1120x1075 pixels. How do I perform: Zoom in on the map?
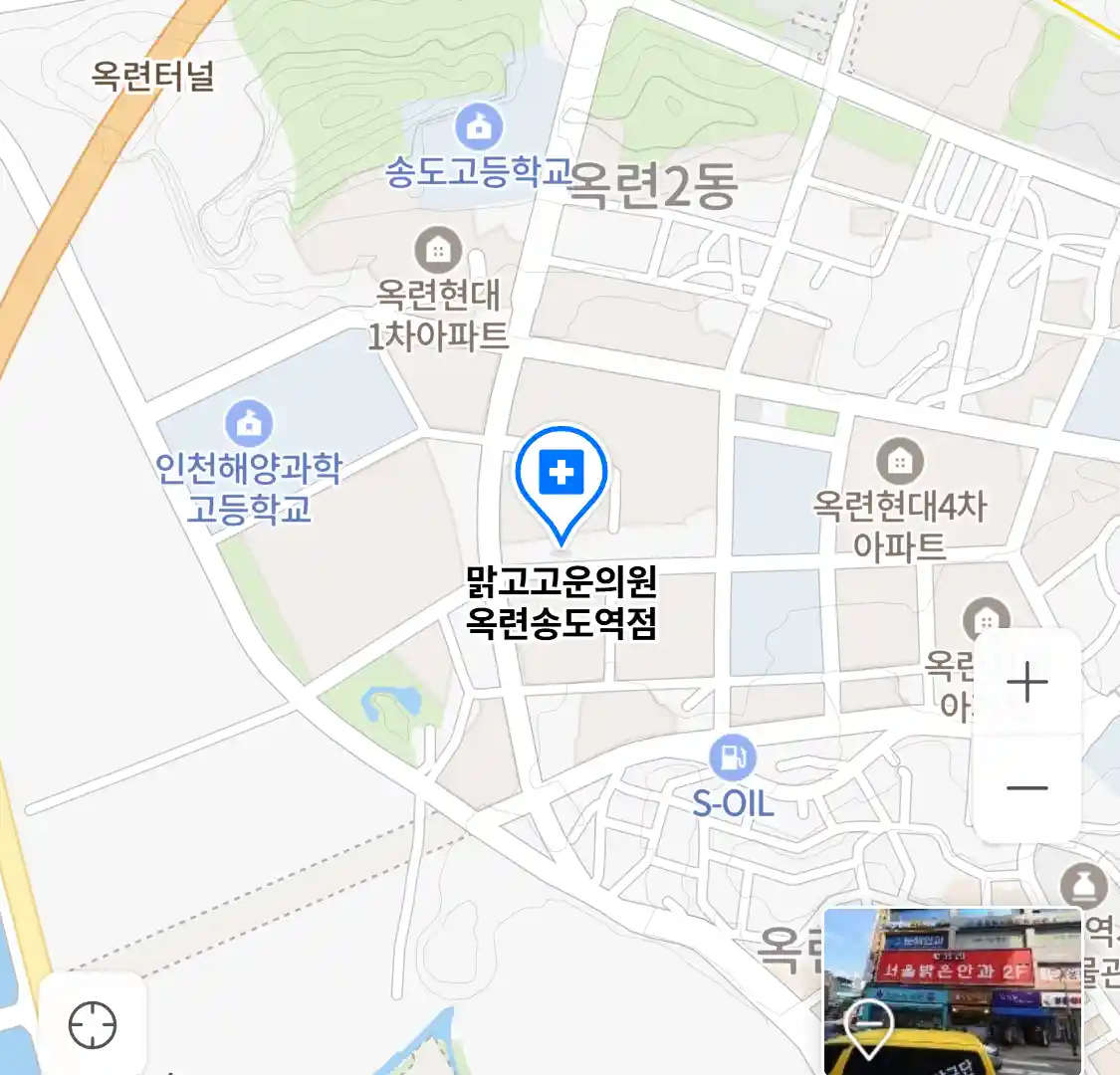(x=1026, y=683)
